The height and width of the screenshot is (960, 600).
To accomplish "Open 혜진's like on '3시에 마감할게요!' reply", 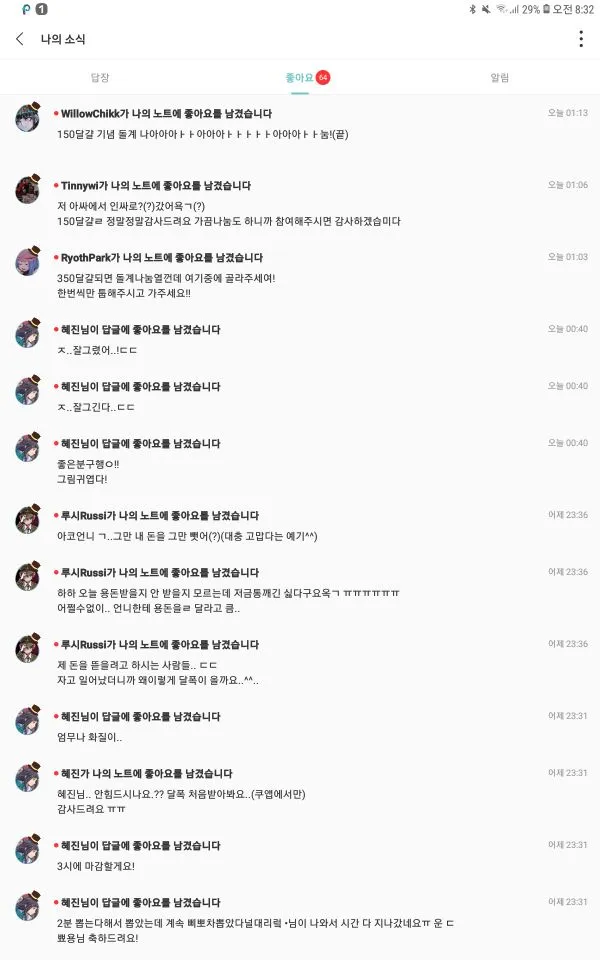I will click(300, 856).
